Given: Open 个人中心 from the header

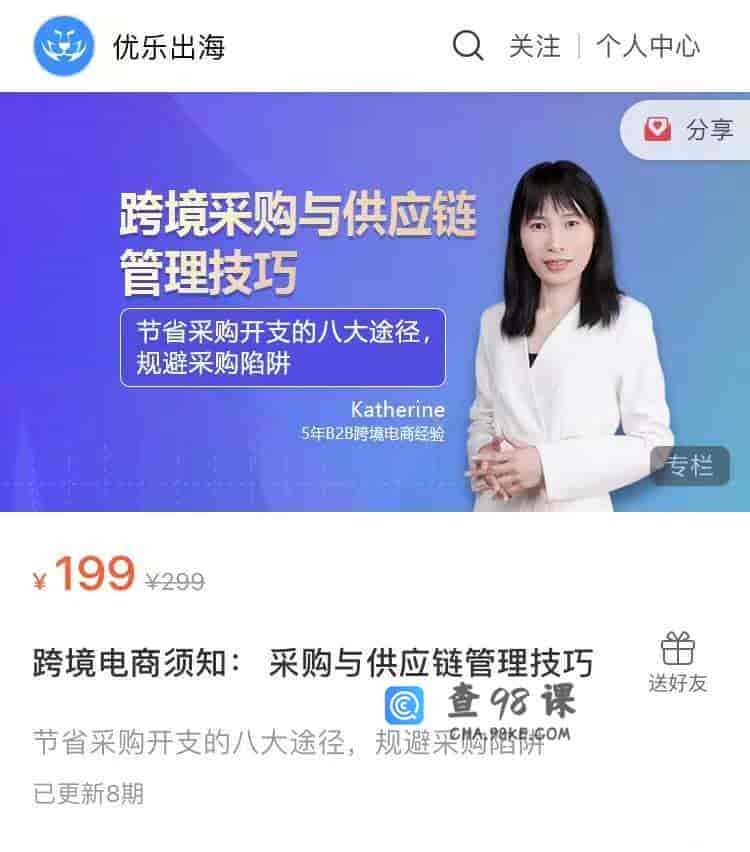Looking at the screenshot, I should 650,47.
